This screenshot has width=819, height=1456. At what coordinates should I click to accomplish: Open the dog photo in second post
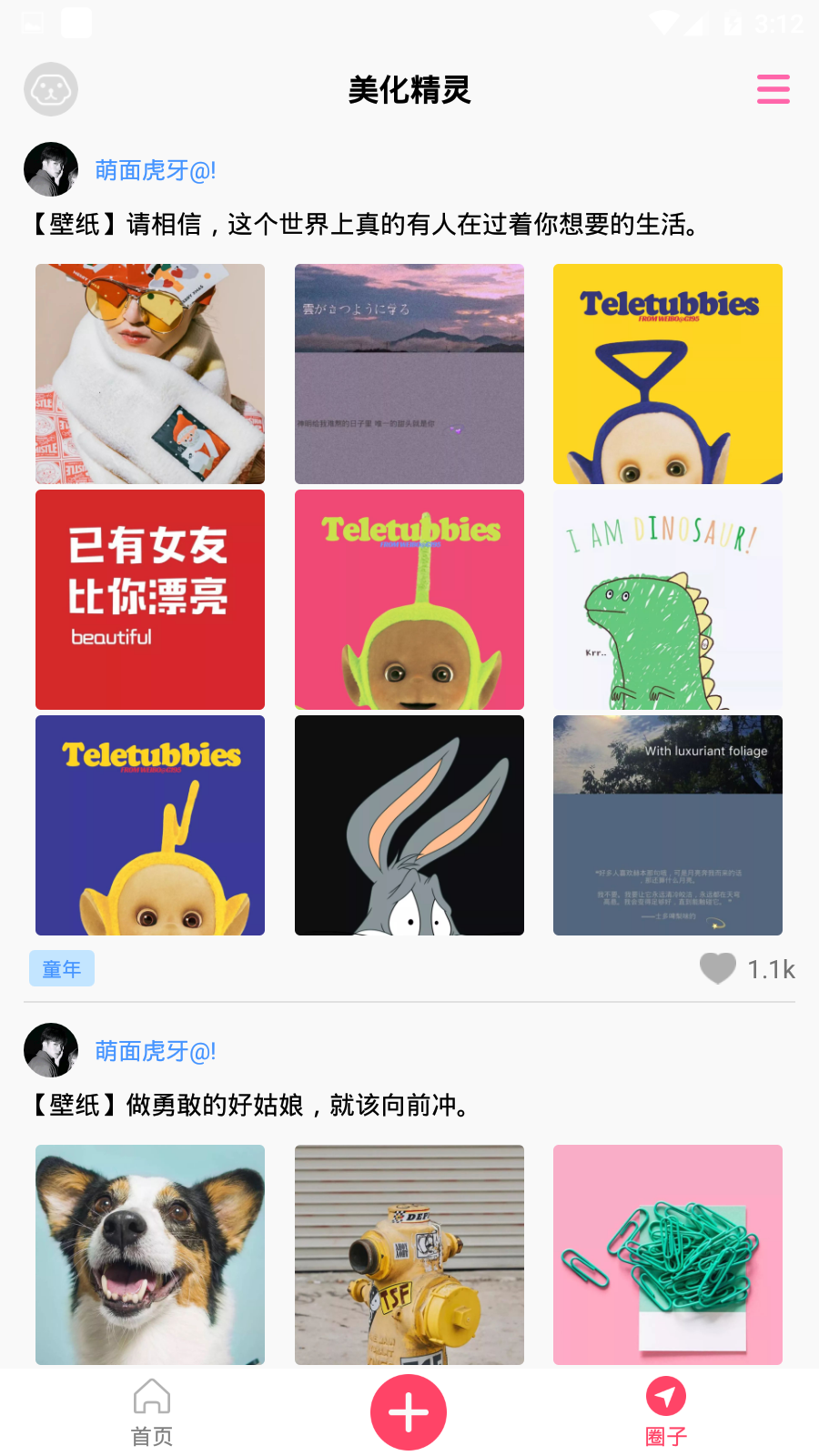coord(149,1254)
